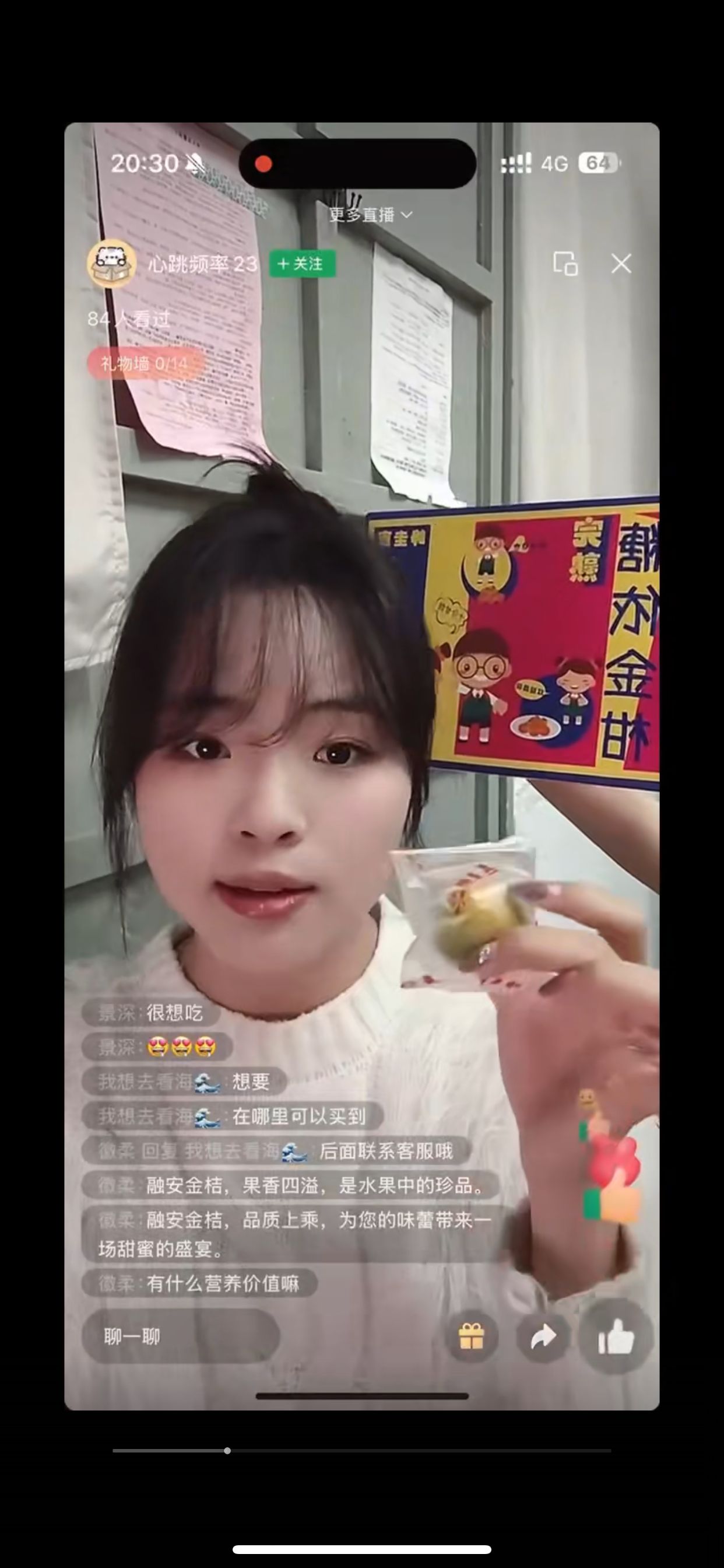The height and width of the screenshot is (1568, 724).
Task: Minimize the livestream to a floating window
Action: (565, 264)
